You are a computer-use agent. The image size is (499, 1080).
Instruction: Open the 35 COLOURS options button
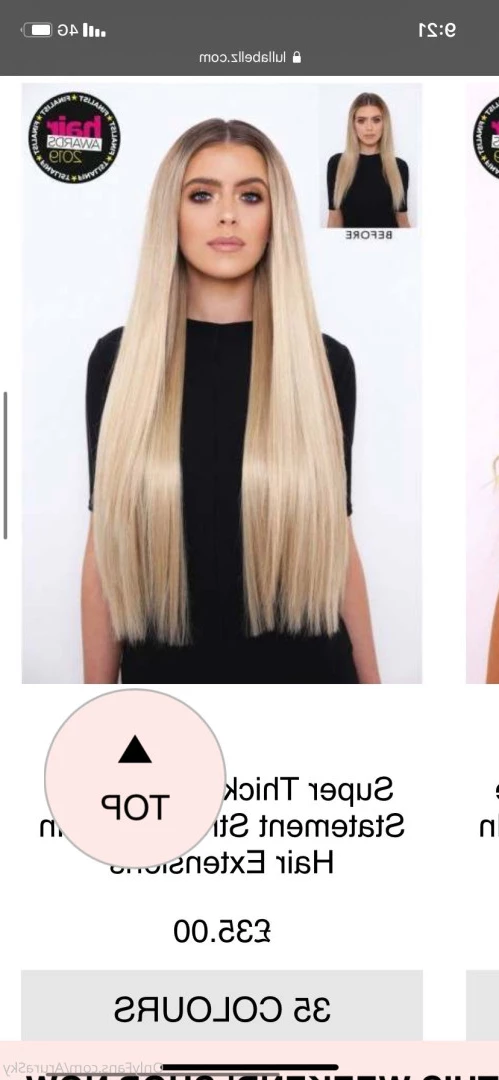[x=222, y=1008]
